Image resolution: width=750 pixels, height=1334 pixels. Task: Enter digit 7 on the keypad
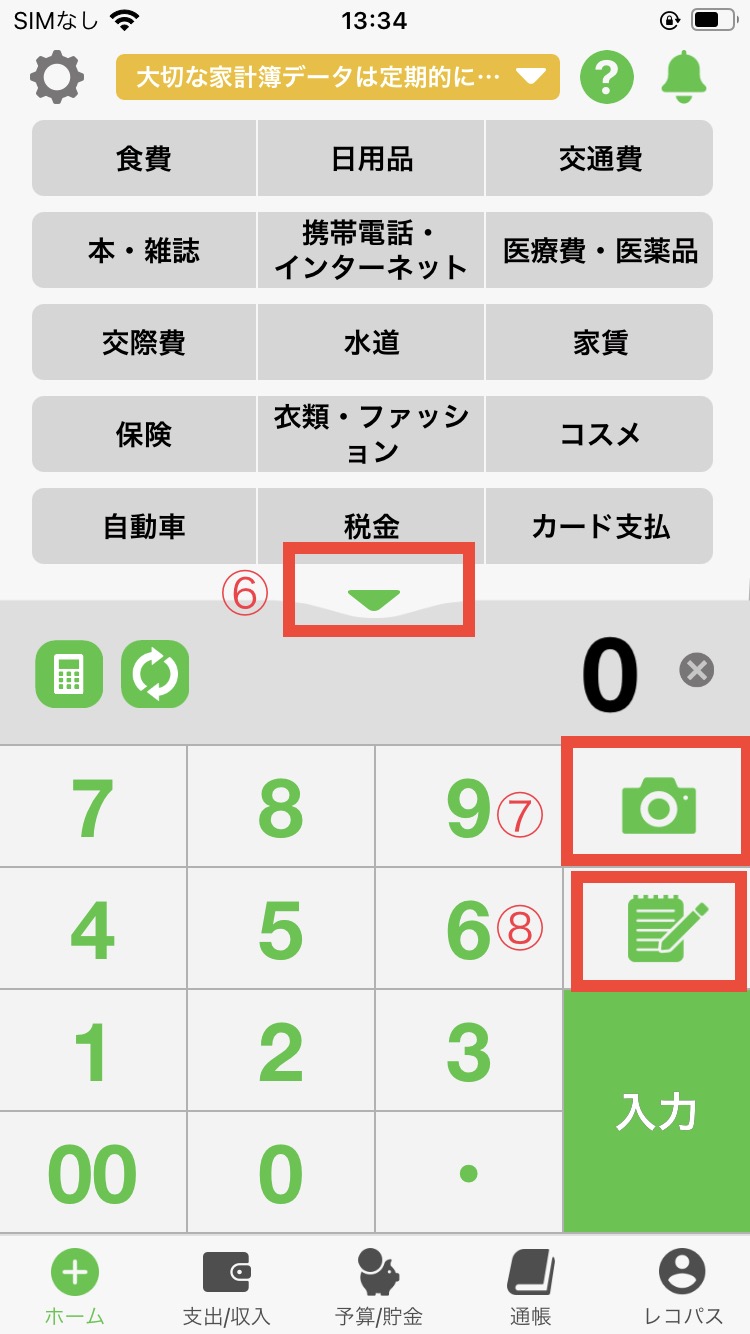93,807
